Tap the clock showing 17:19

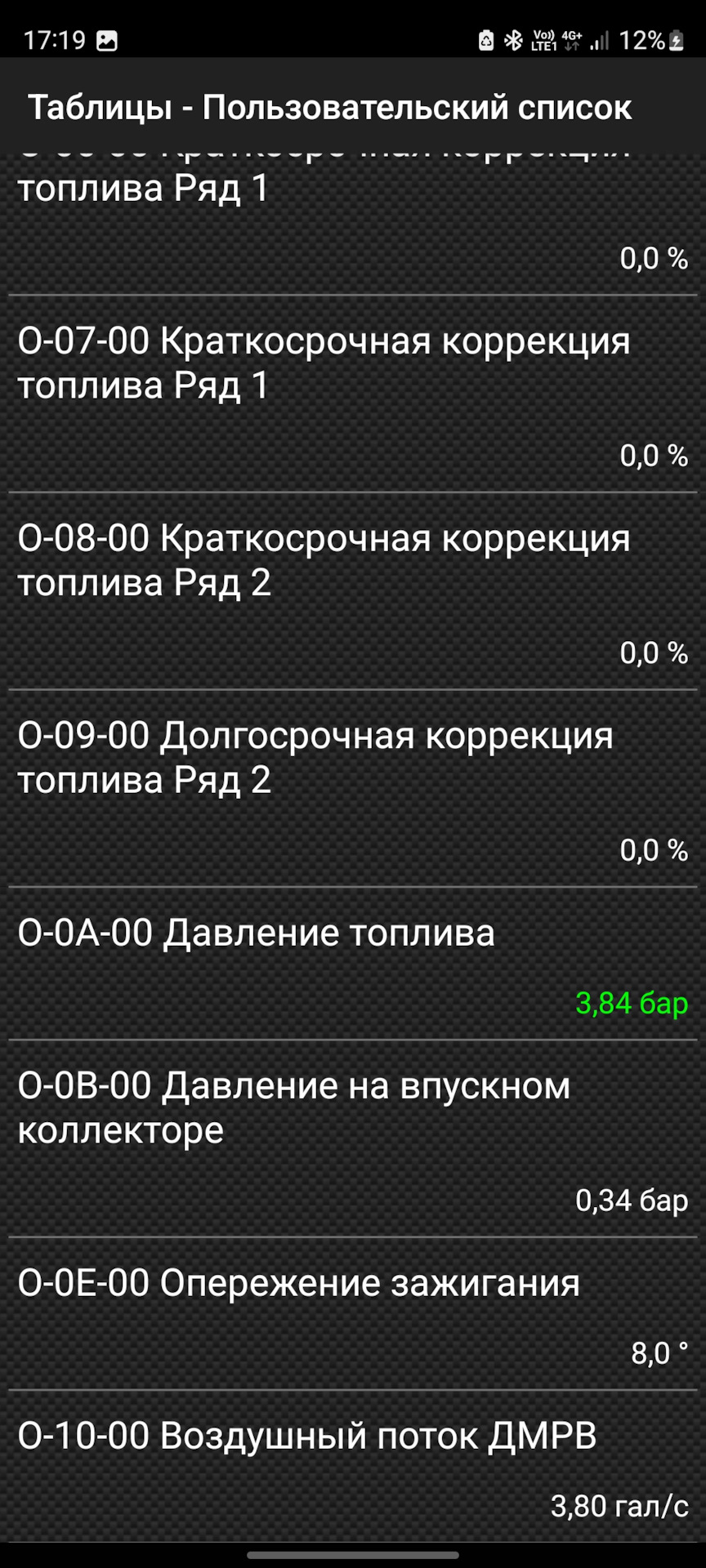[56, 37]
